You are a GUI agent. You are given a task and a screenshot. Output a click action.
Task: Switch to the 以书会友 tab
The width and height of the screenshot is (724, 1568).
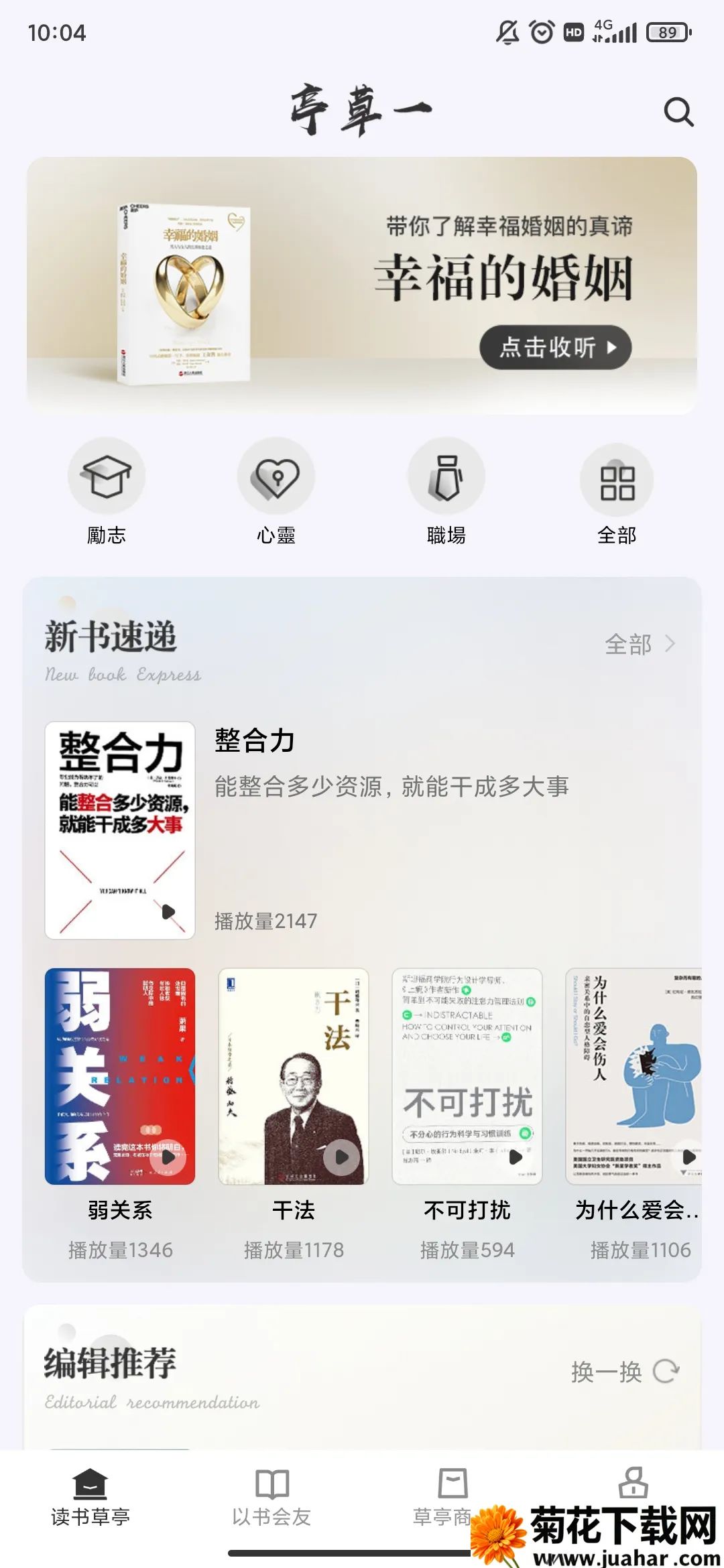(271, 1498)
